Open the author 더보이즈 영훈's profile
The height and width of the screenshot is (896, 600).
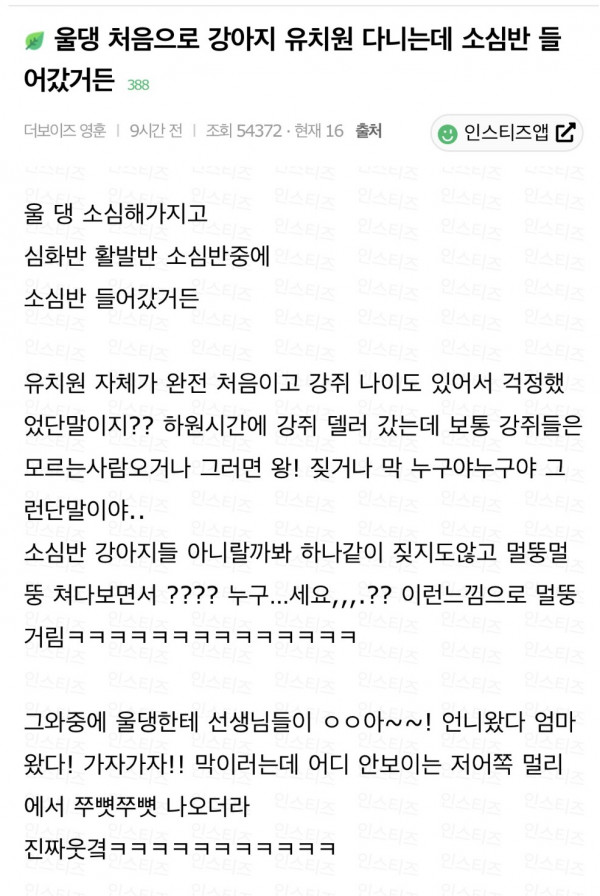point(63,131)
